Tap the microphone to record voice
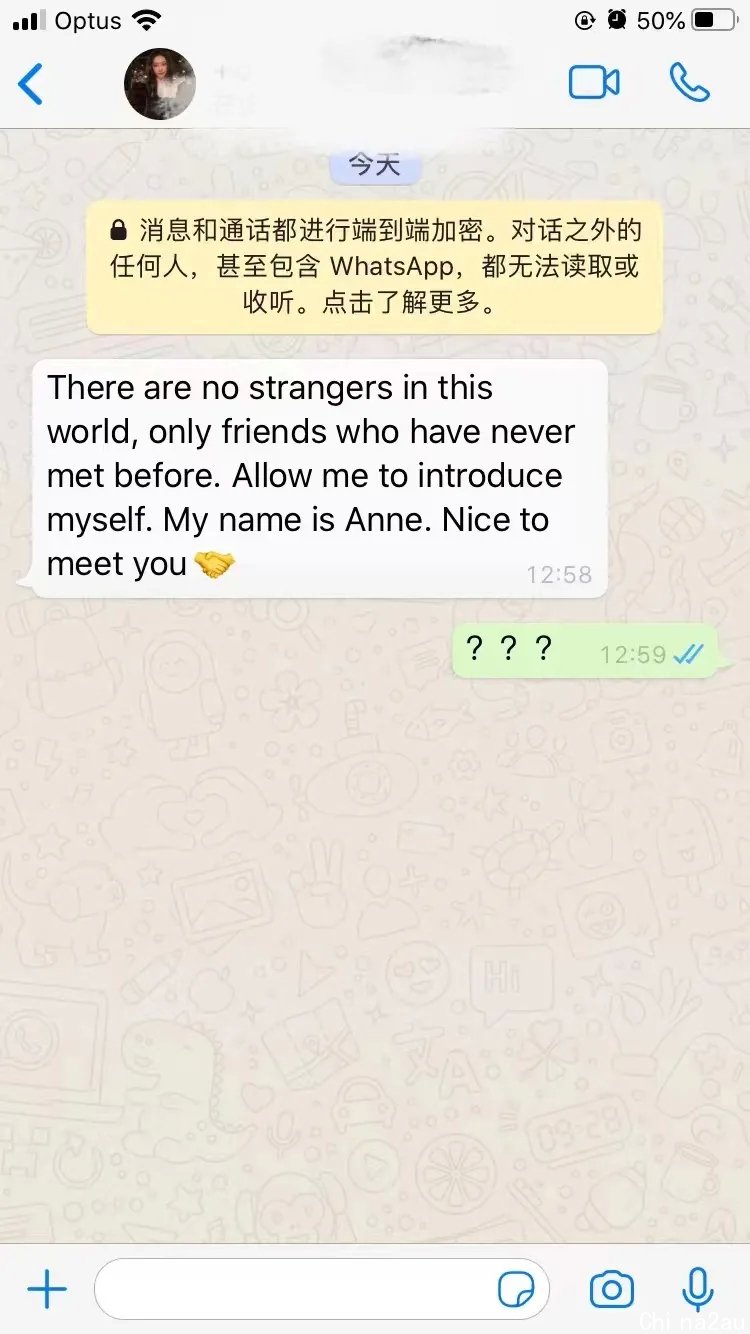Screen dimensions: 750x1334 tap(698, 1289)
